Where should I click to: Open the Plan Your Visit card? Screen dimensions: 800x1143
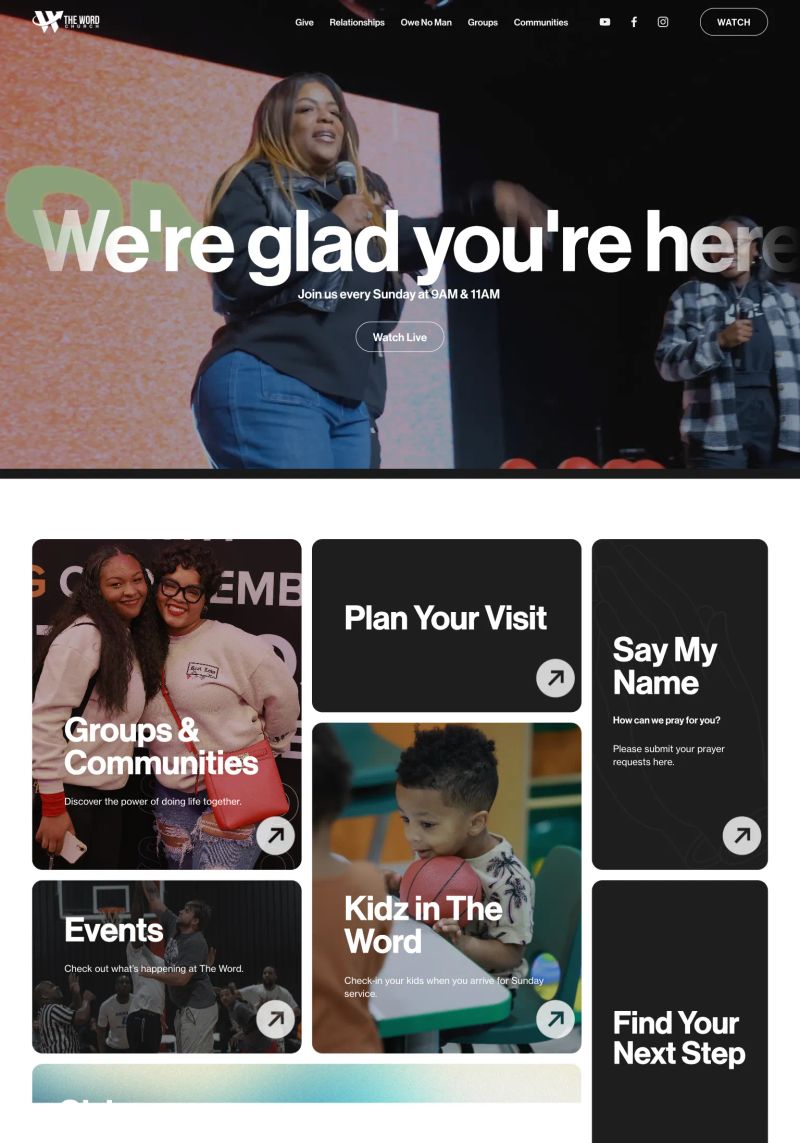446,625
